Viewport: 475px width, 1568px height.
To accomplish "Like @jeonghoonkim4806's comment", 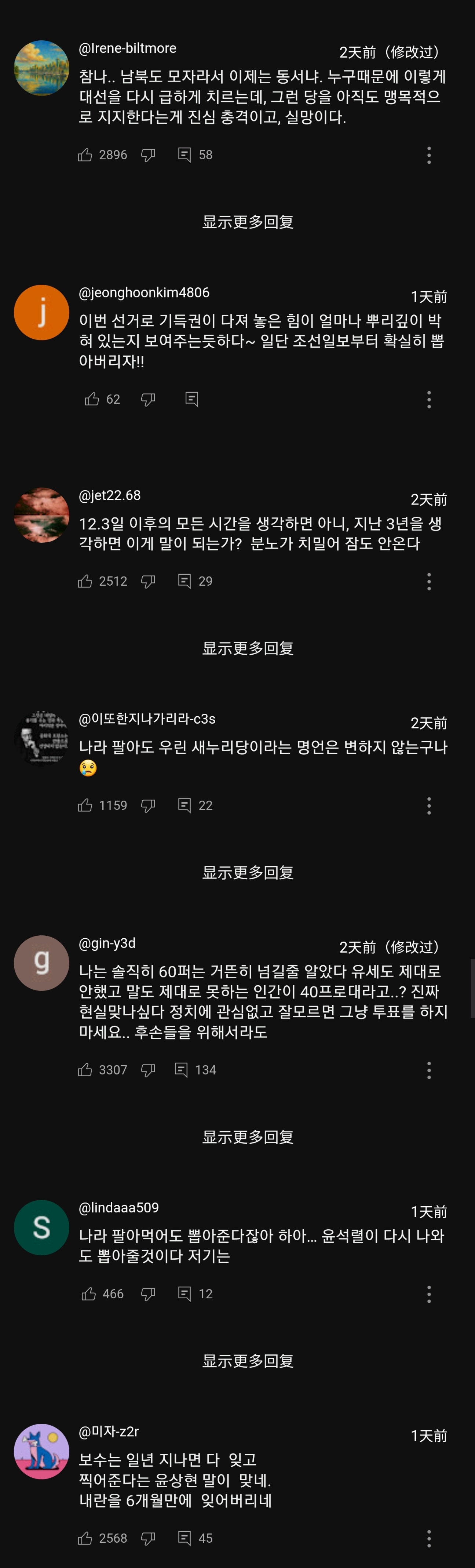I will (x=92, y=399).
